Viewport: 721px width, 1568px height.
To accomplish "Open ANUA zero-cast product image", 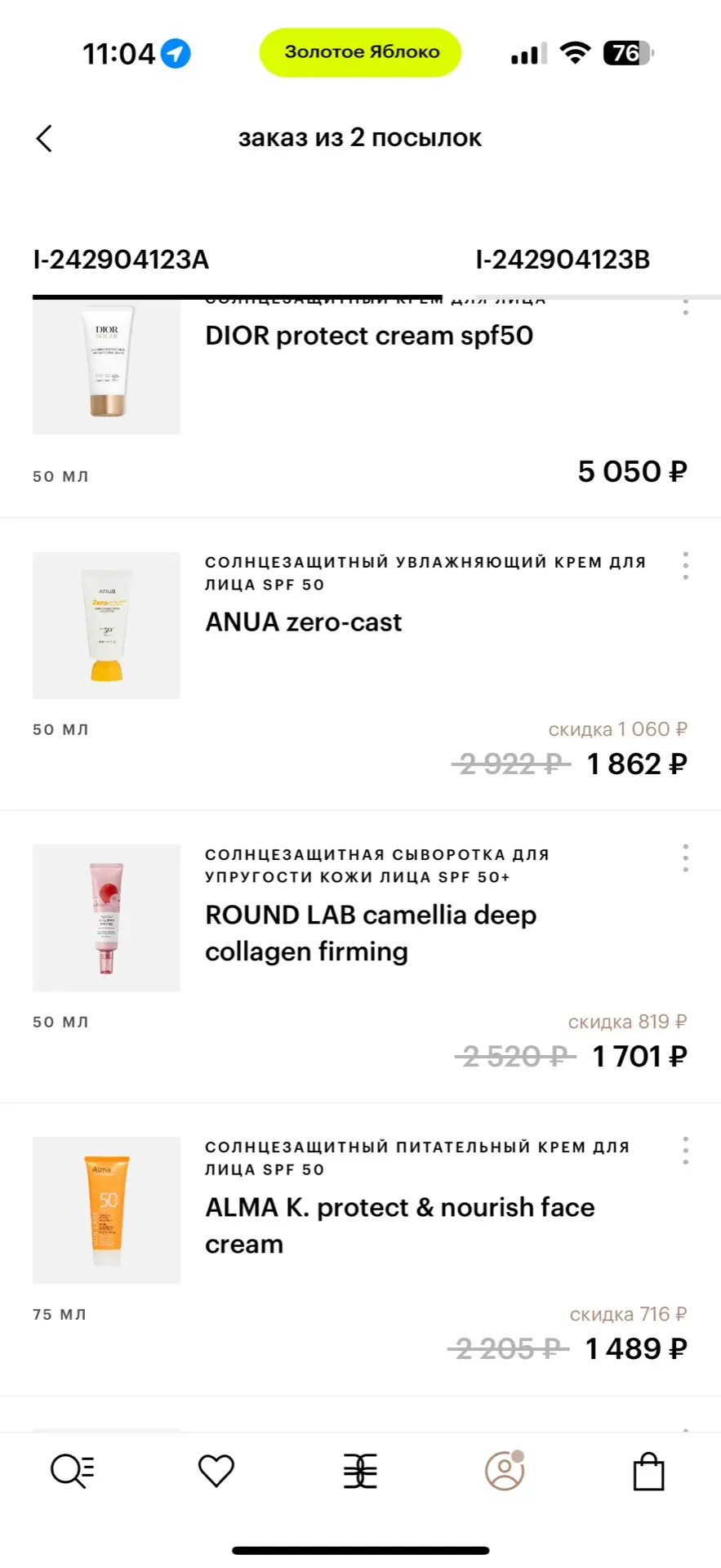I will (x=106, y=626).
